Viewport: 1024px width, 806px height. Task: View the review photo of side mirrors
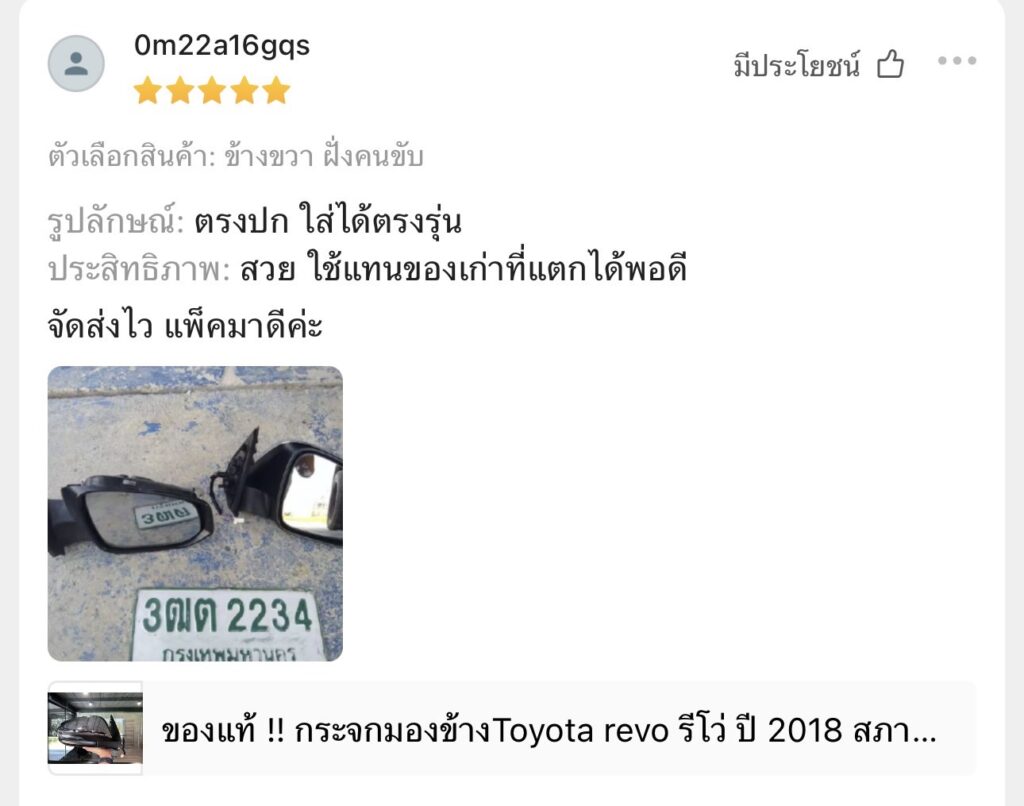[195, 513]
